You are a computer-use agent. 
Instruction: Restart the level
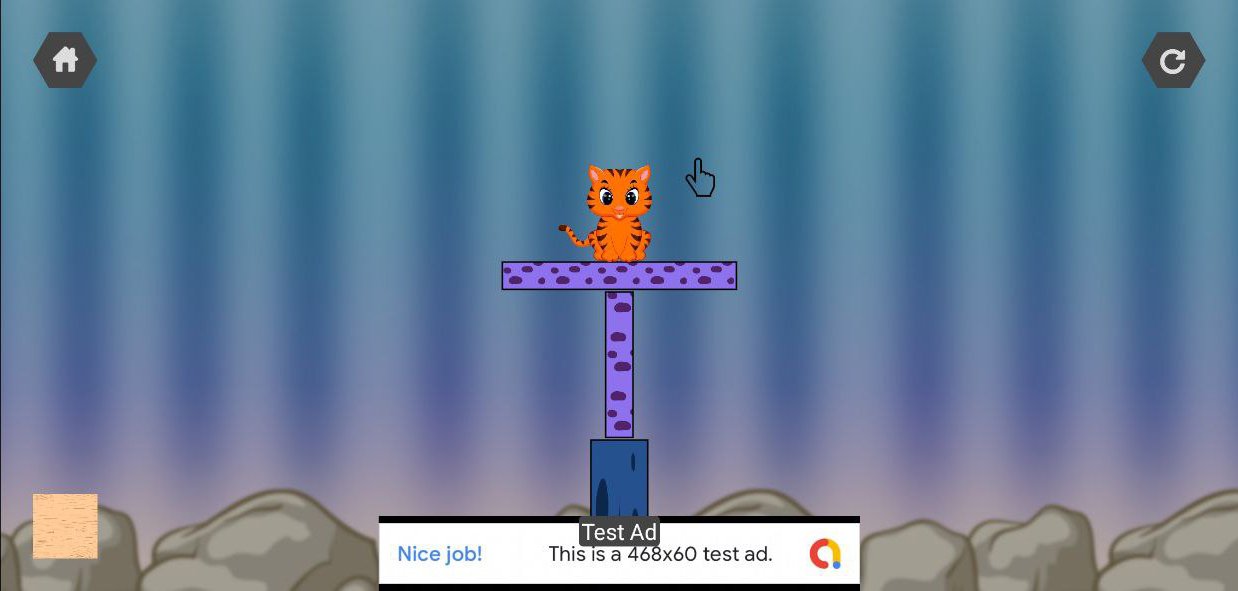click(x=1172, y=61)
